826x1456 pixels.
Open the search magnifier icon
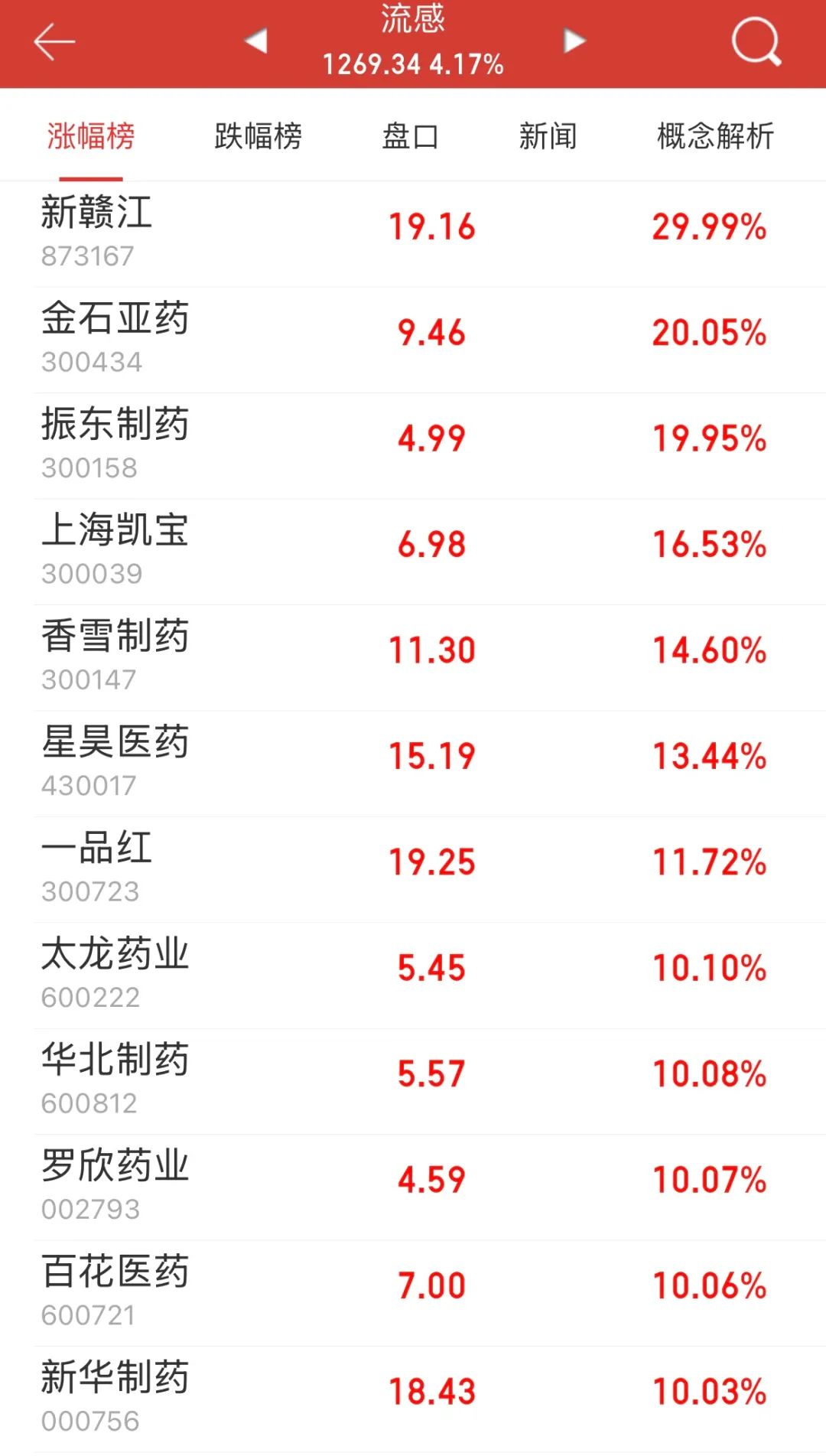(x=756, y=41)
